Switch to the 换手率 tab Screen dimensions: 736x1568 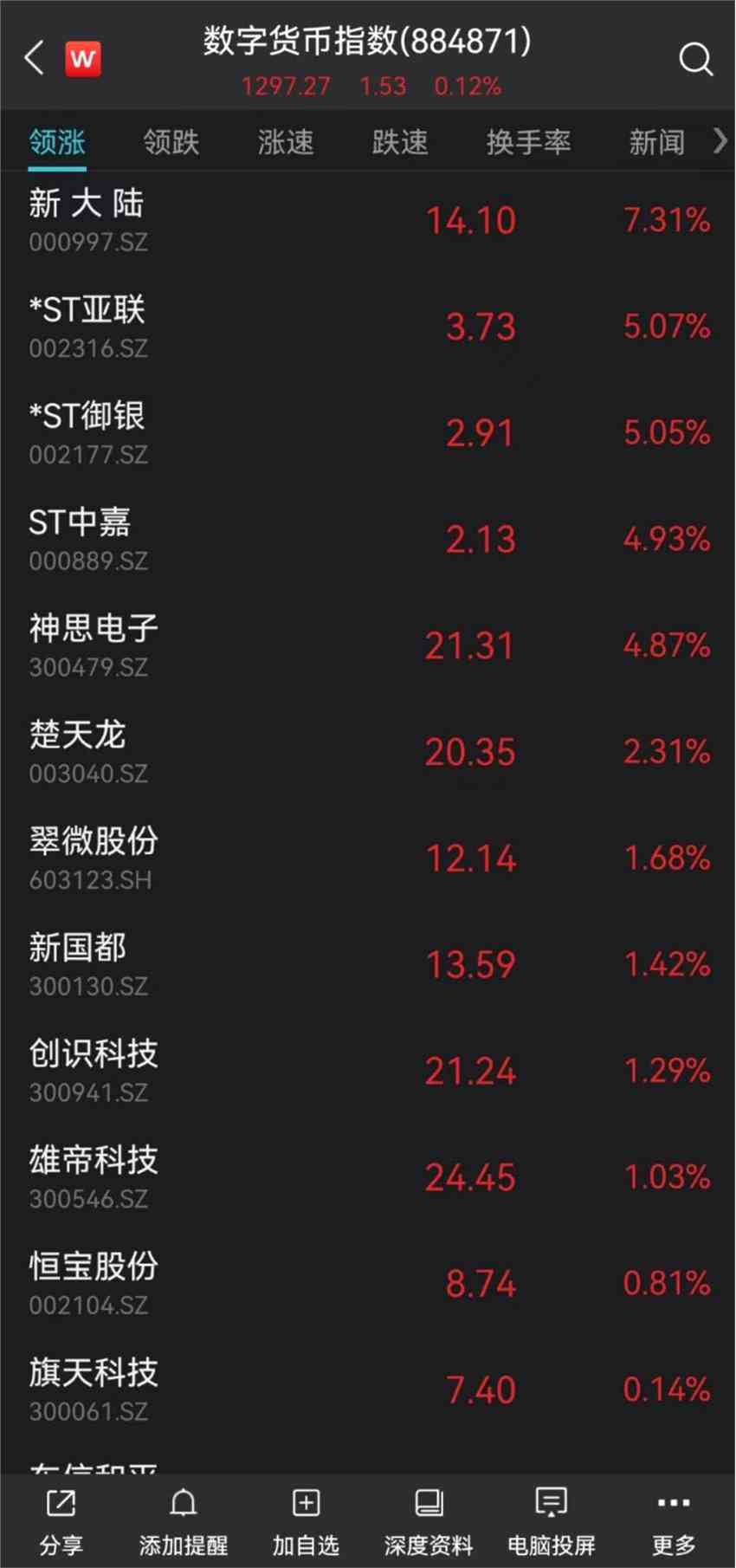pos(526,141)
